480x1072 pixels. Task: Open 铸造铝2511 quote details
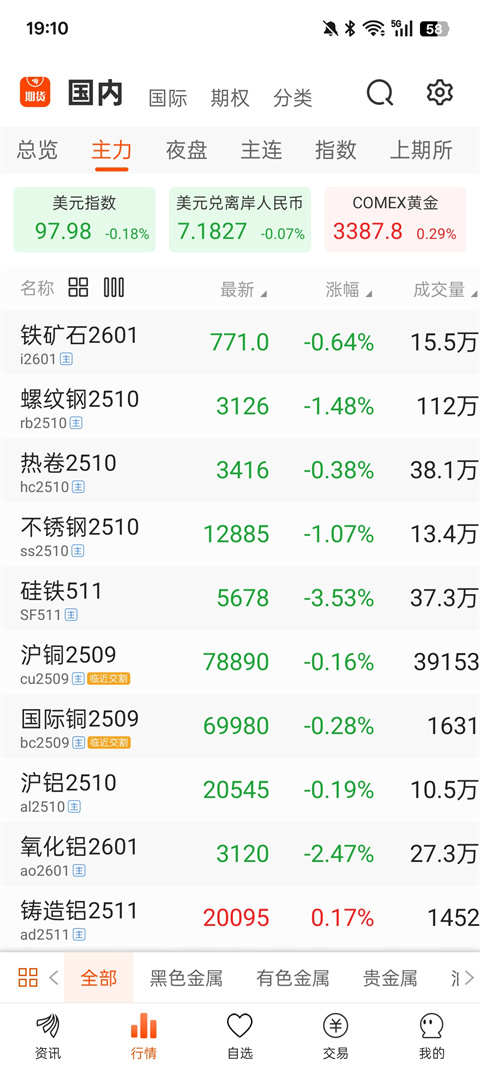coord(240,918)
